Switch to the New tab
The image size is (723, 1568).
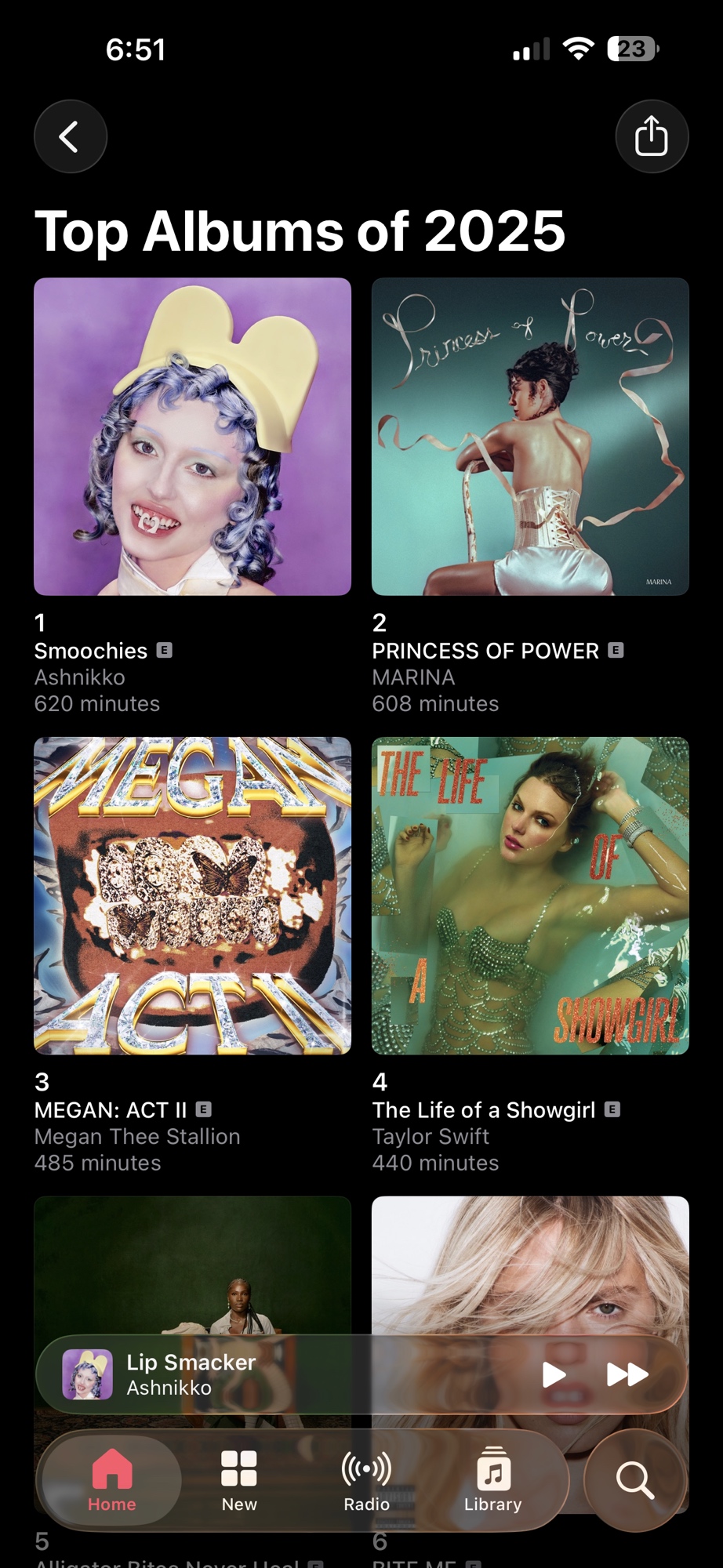click(x=239, y=1479)
